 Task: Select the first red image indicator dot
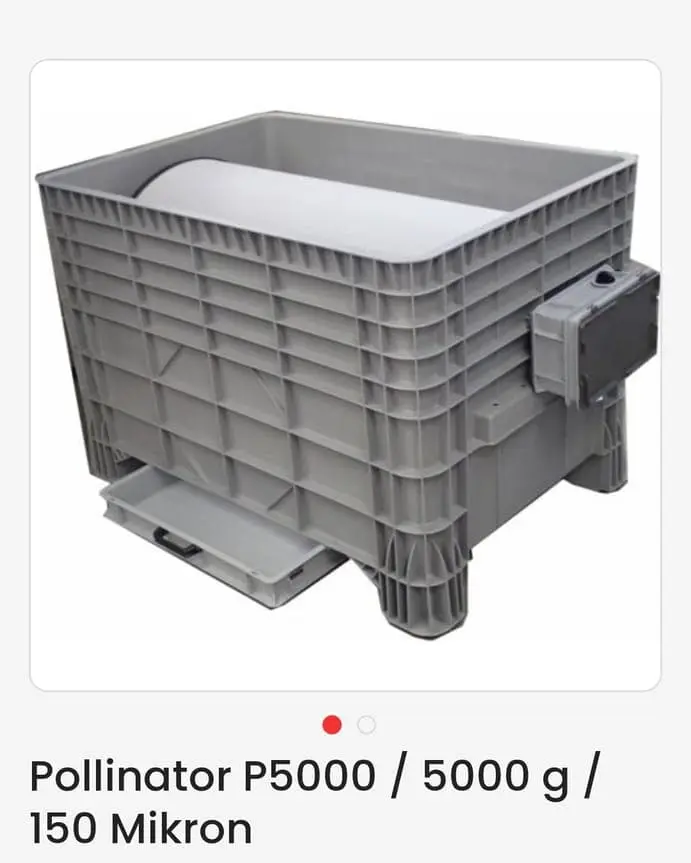(x=332, y=725)
